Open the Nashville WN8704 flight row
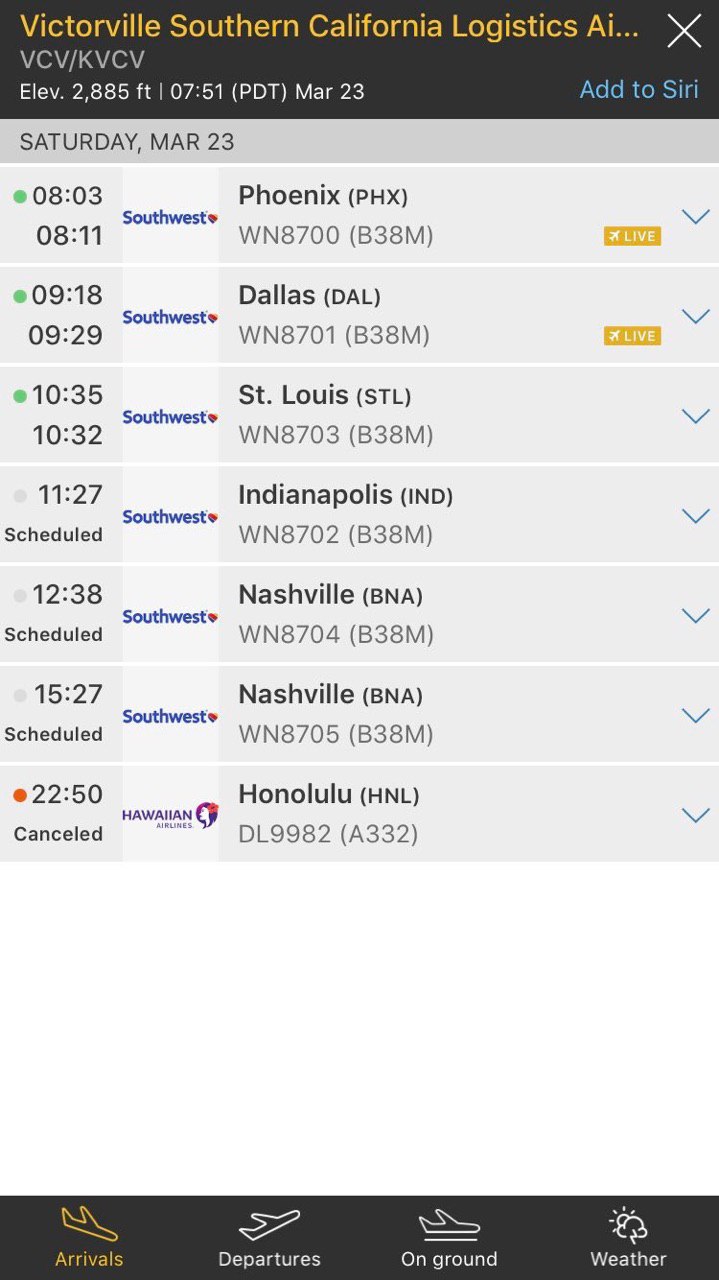The image size is (719, 1280). point(359,615)
